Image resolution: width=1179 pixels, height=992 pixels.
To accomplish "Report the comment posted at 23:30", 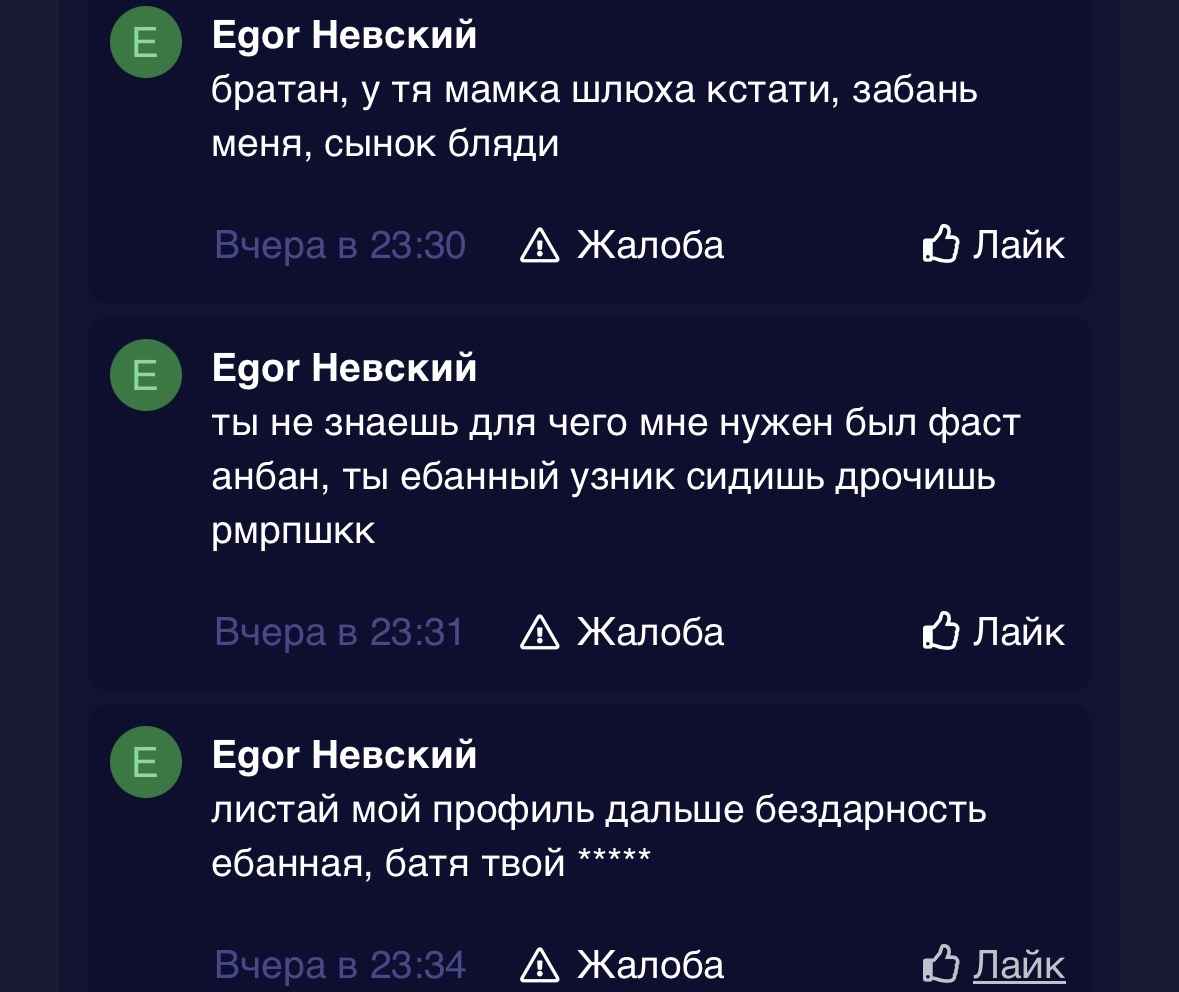I will (x=622, y=244).
